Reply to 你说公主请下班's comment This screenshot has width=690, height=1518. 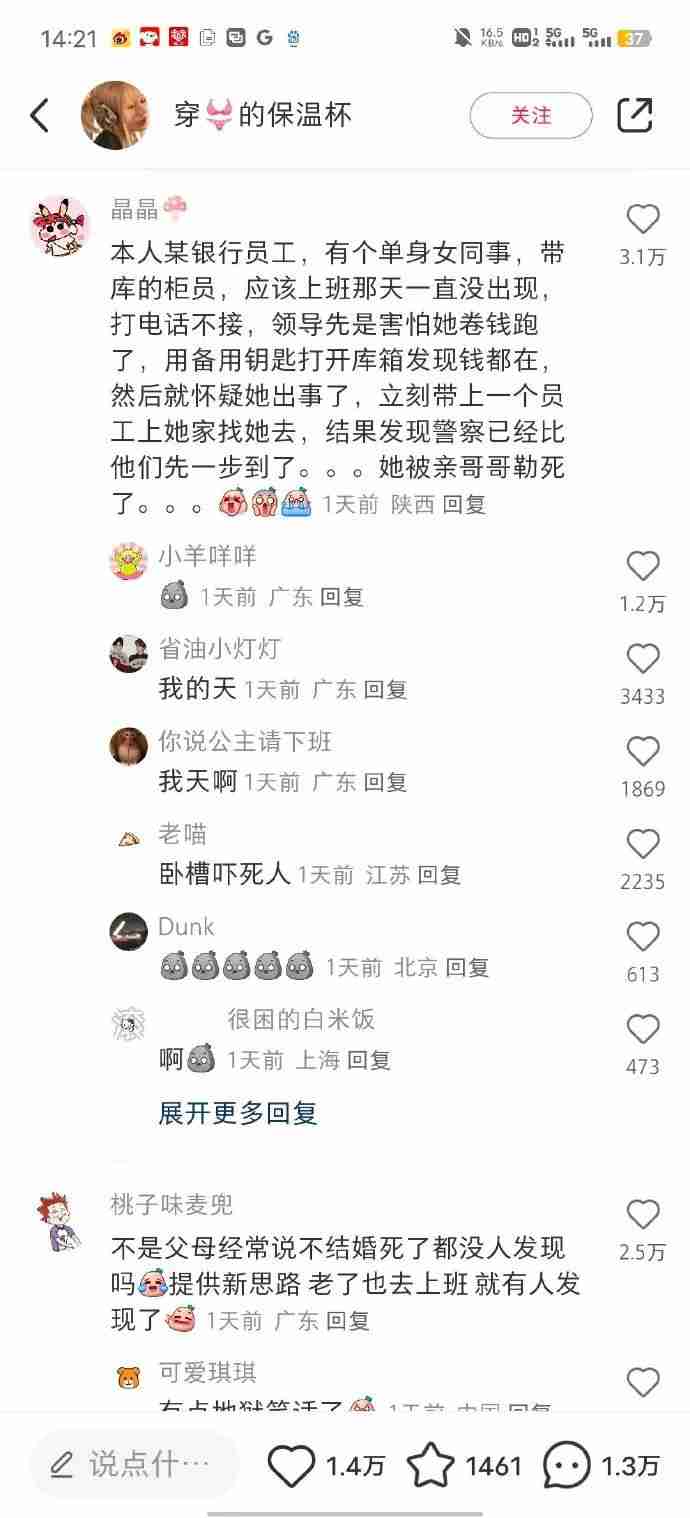[385, 782]
